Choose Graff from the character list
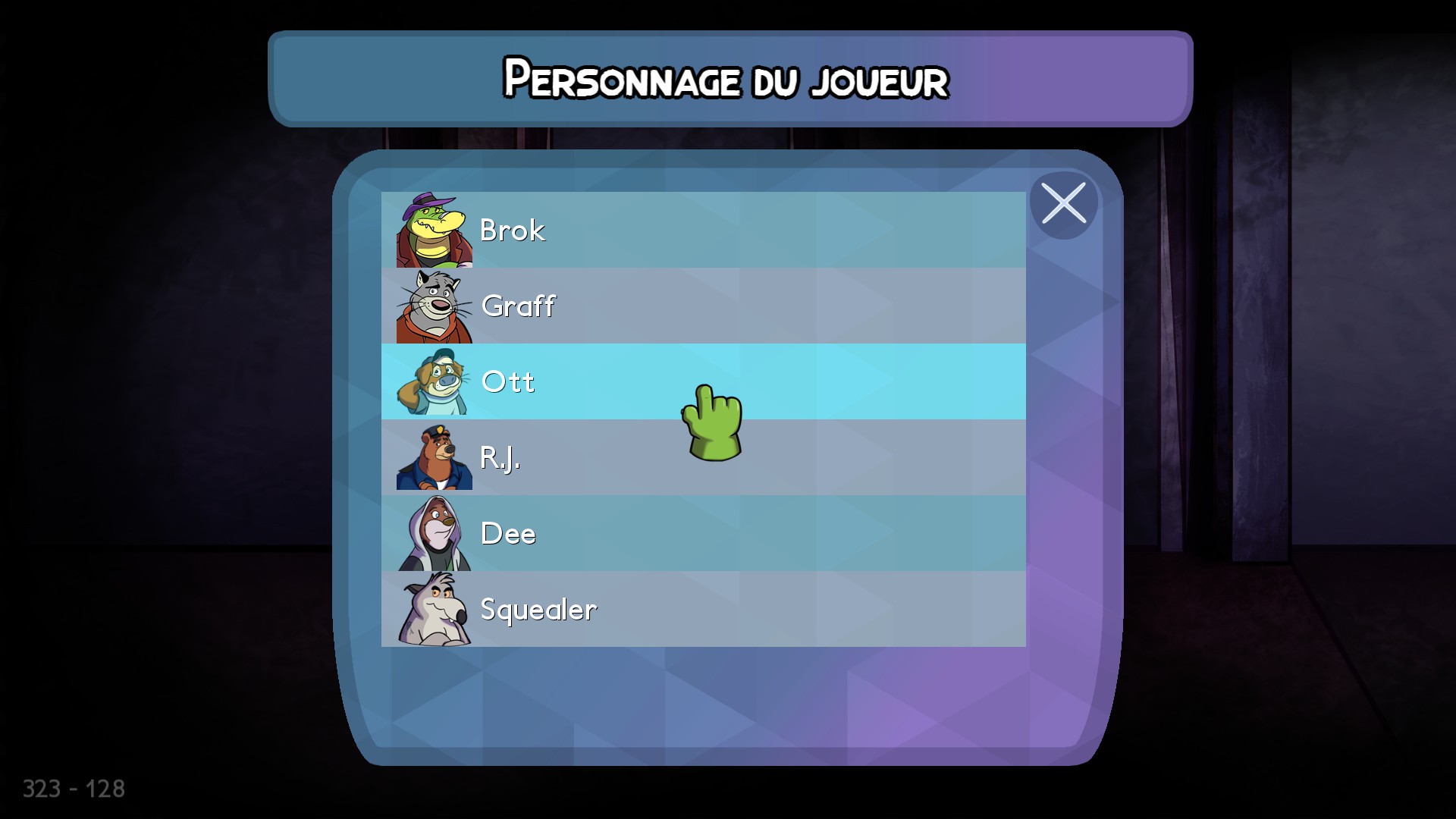This screenshot has width=1456, height=819. pyautogui.click(x=703, y=306)
